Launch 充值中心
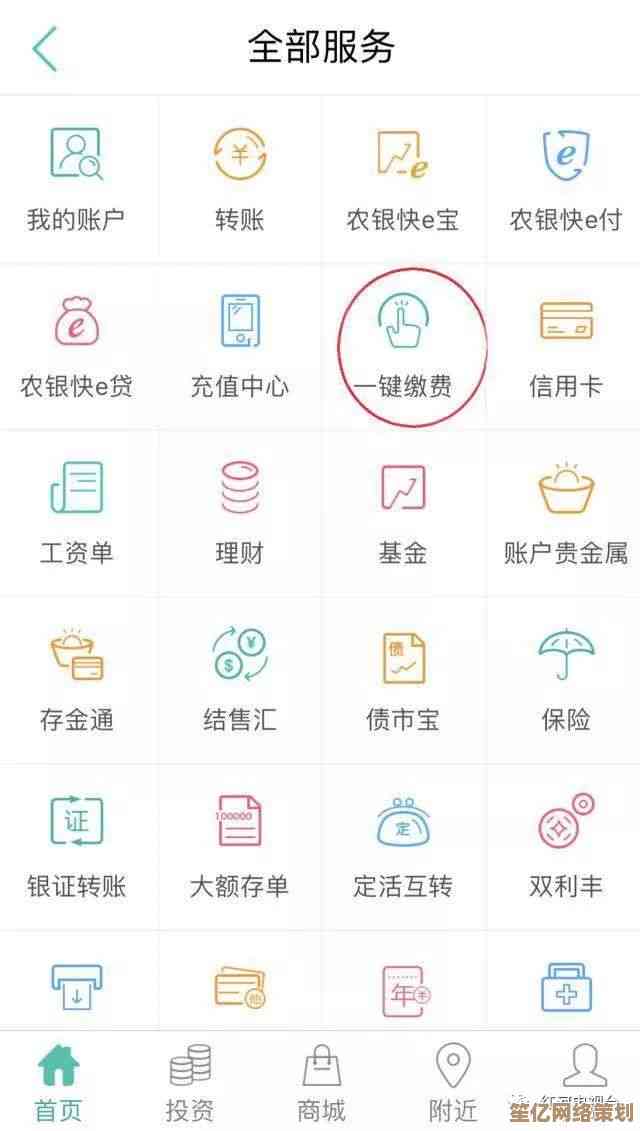The height and width of the screenshot is (1131, 640). [240, 345]
